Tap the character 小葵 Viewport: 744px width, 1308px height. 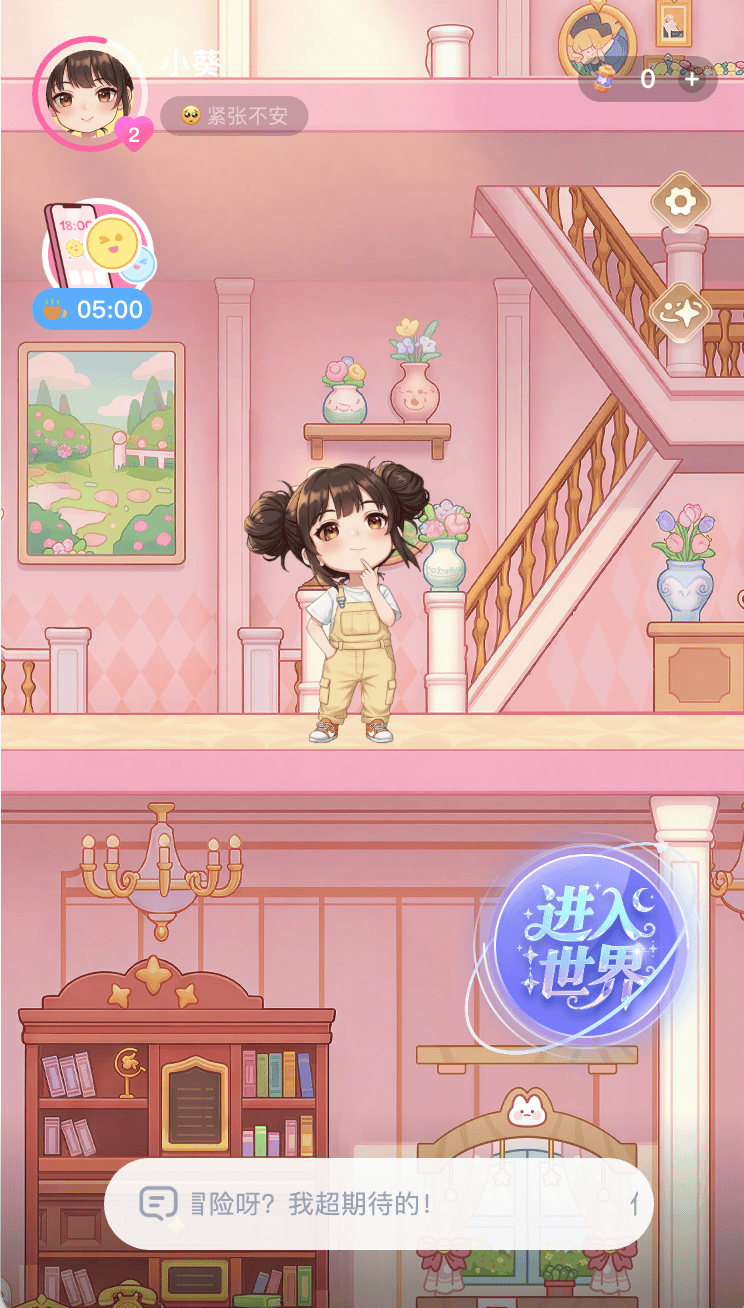click(347, 600)
